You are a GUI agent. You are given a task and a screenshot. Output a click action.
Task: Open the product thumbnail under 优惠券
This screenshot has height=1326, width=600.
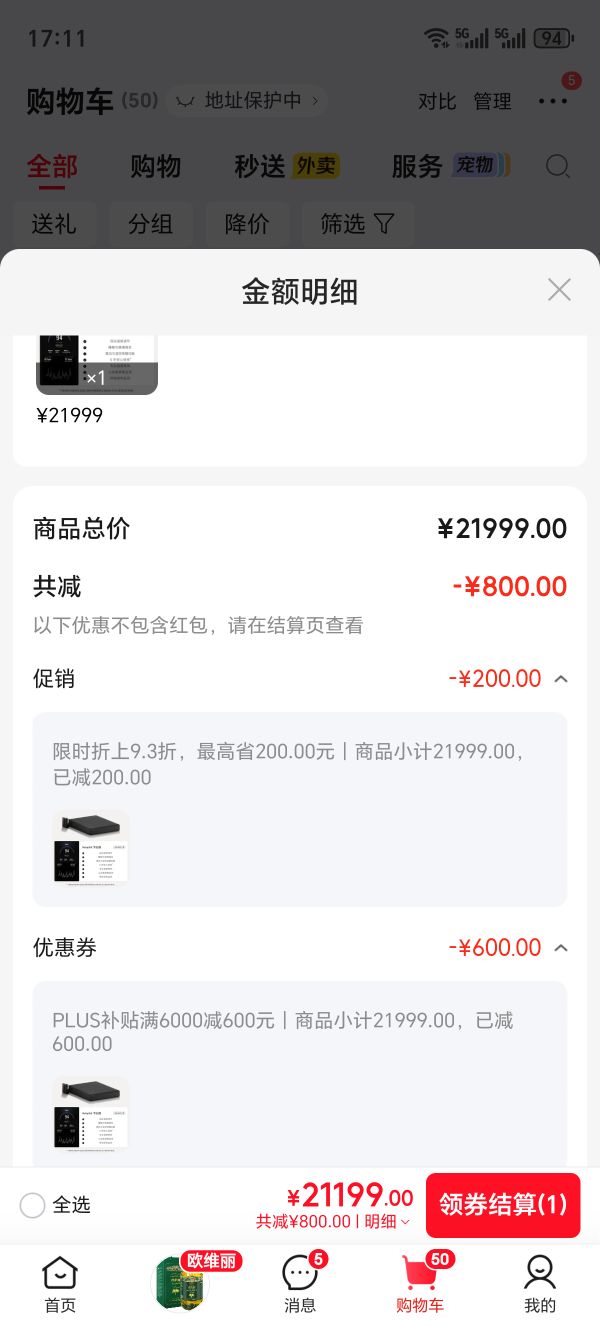(91, 1115)
